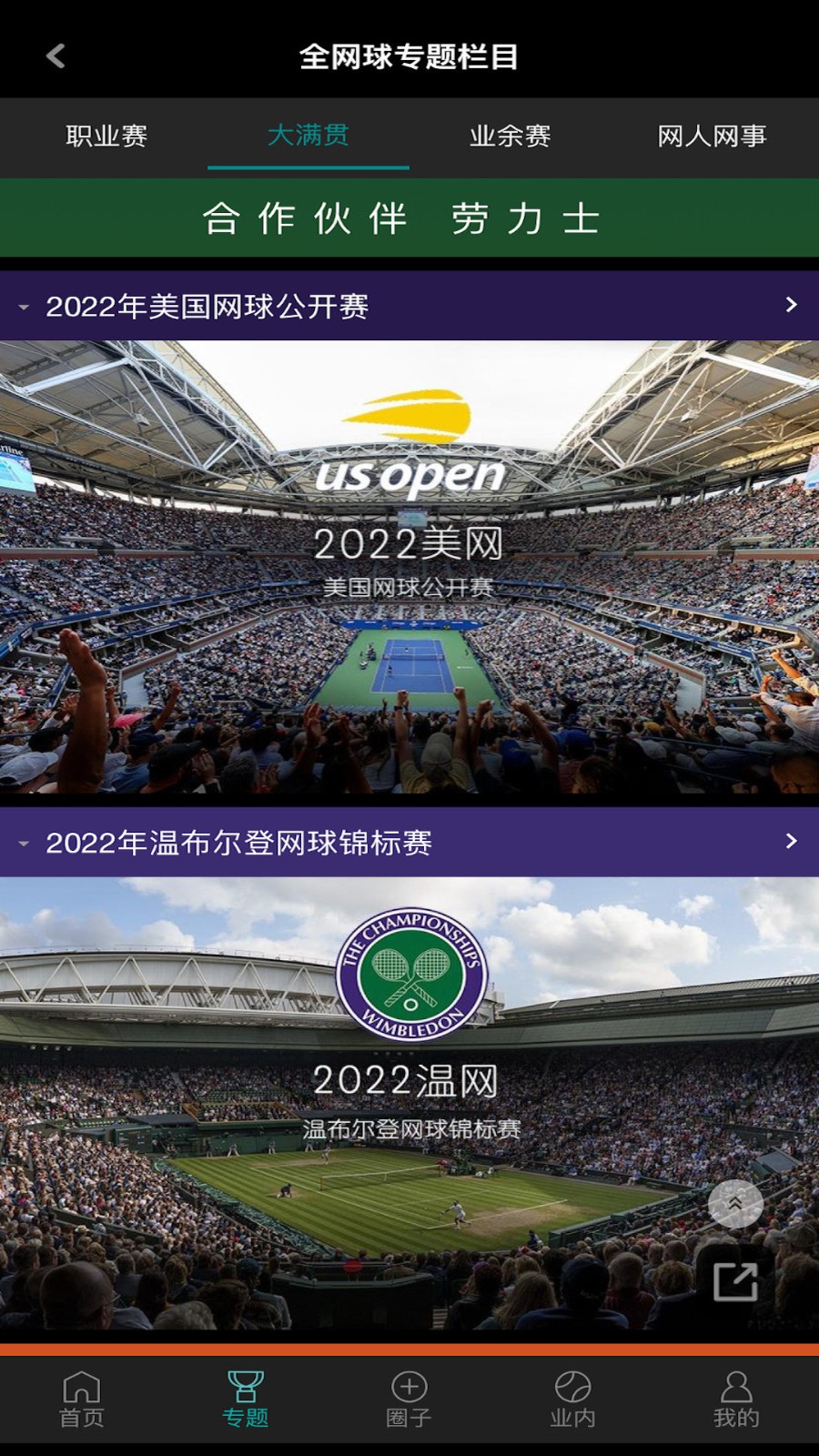This screenshot has width=819, height=1456.
Task: Select the 专题 bottom tab
Action: coord(246,1400)
